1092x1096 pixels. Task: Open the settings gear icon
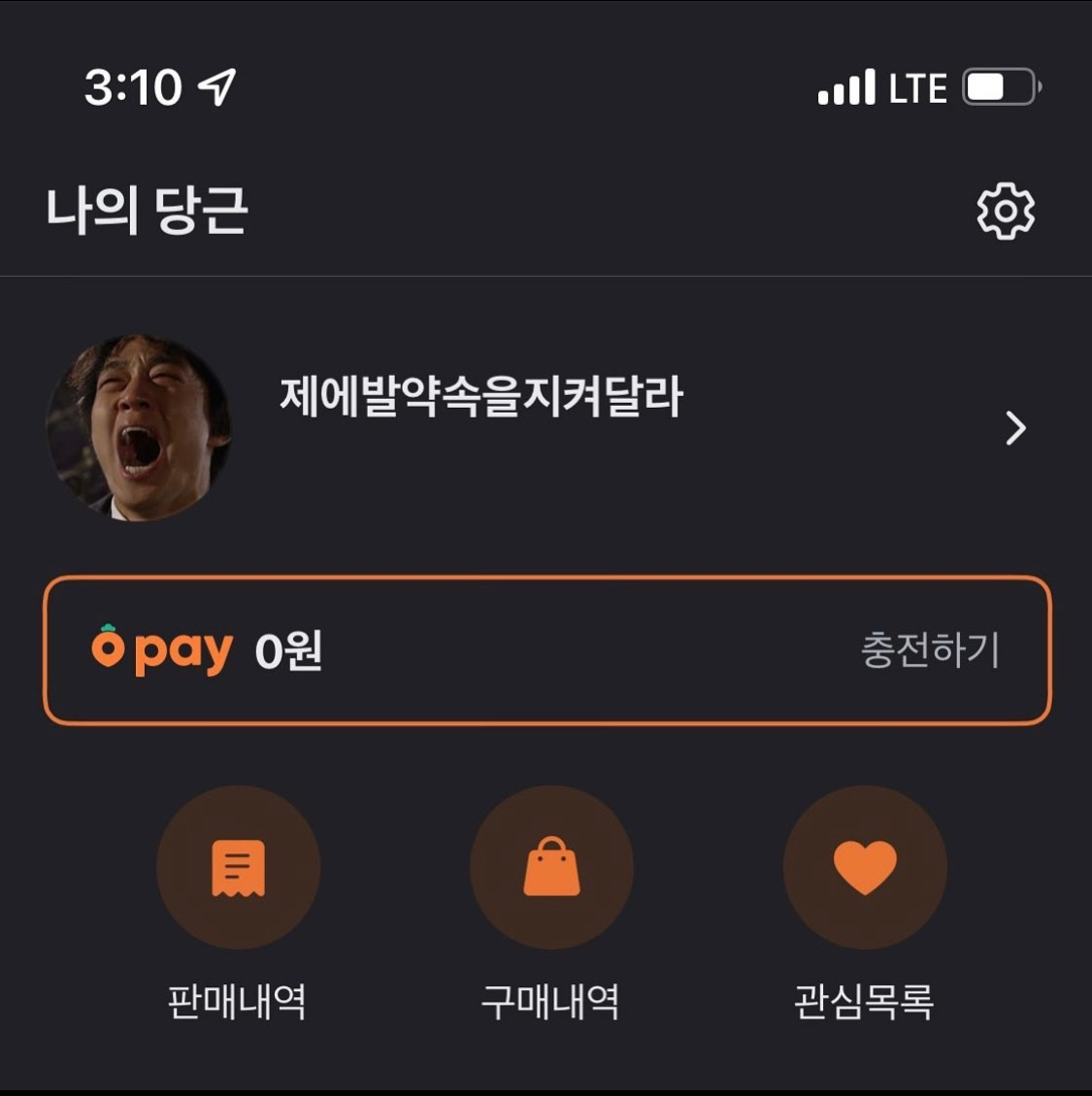coord(1005,211)
